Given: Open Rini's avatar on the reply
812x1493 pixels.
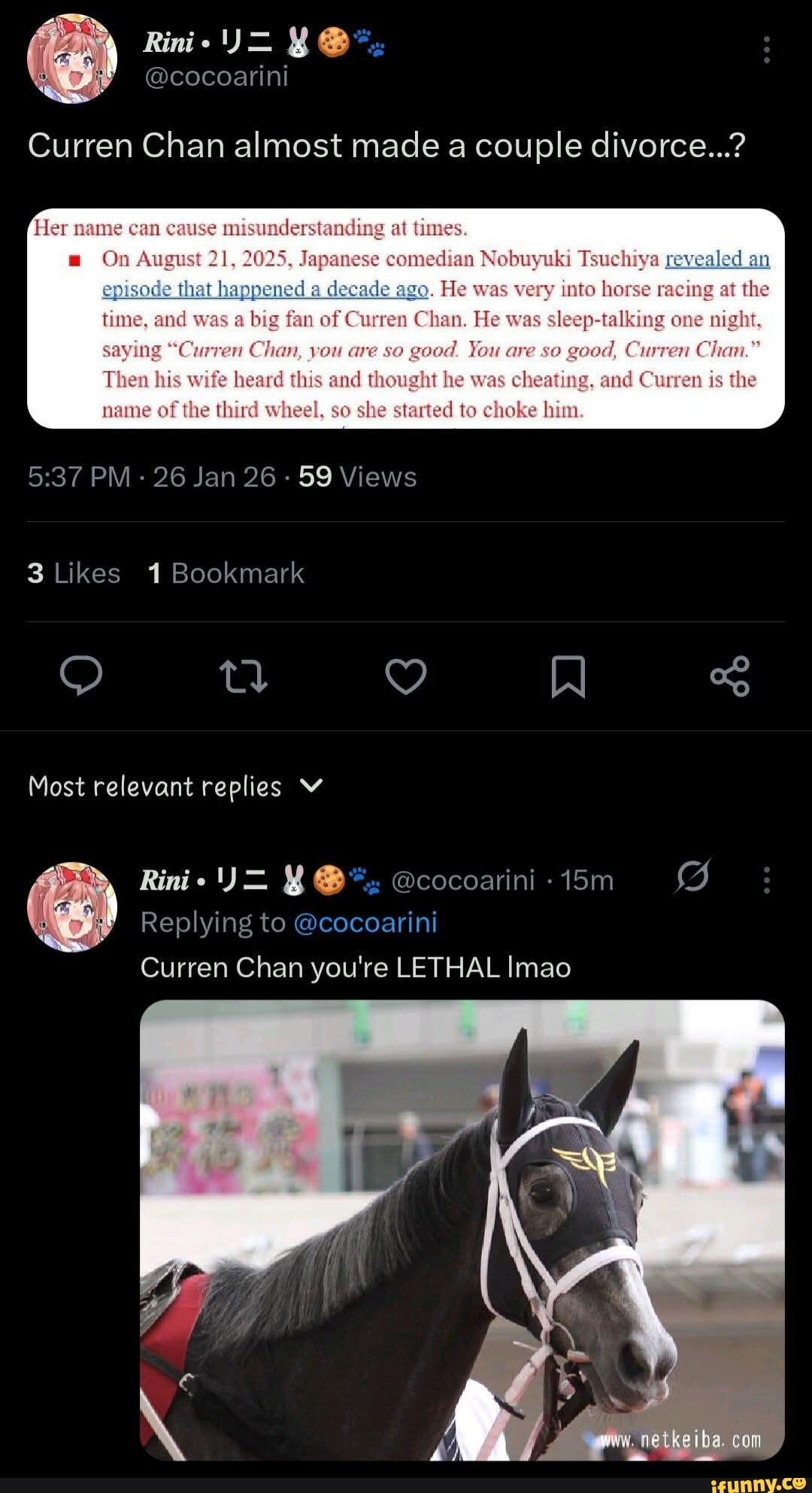Looking at the screenshot, I should coord(72,907).
